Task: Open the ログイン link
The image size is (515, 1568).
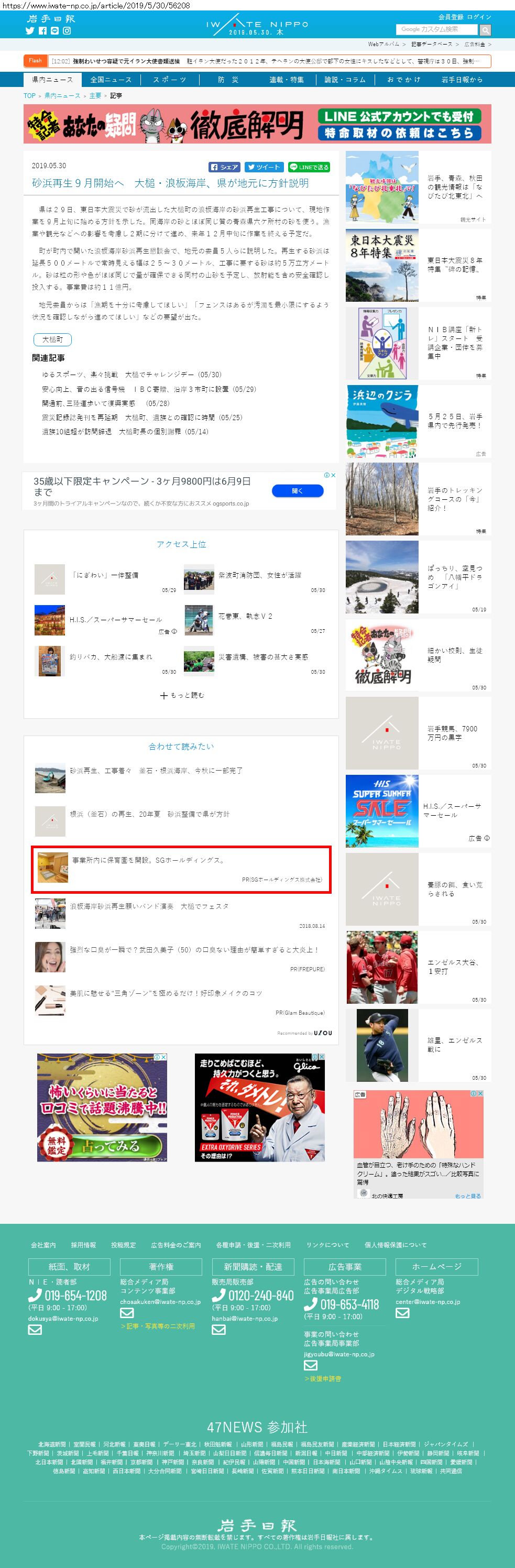Action: 479,17
